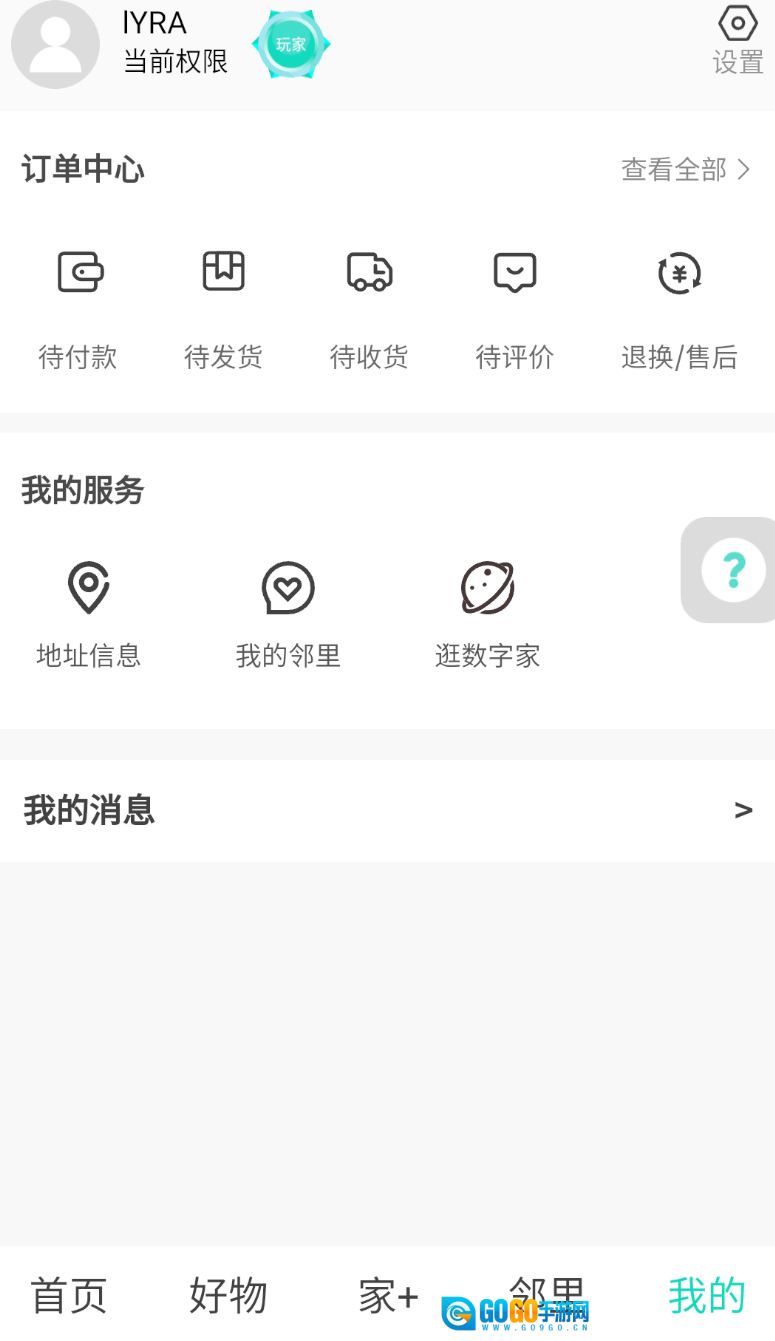Expand 我的消息 via its chevron arrow

pyautogui.click(x=744, y=810)
